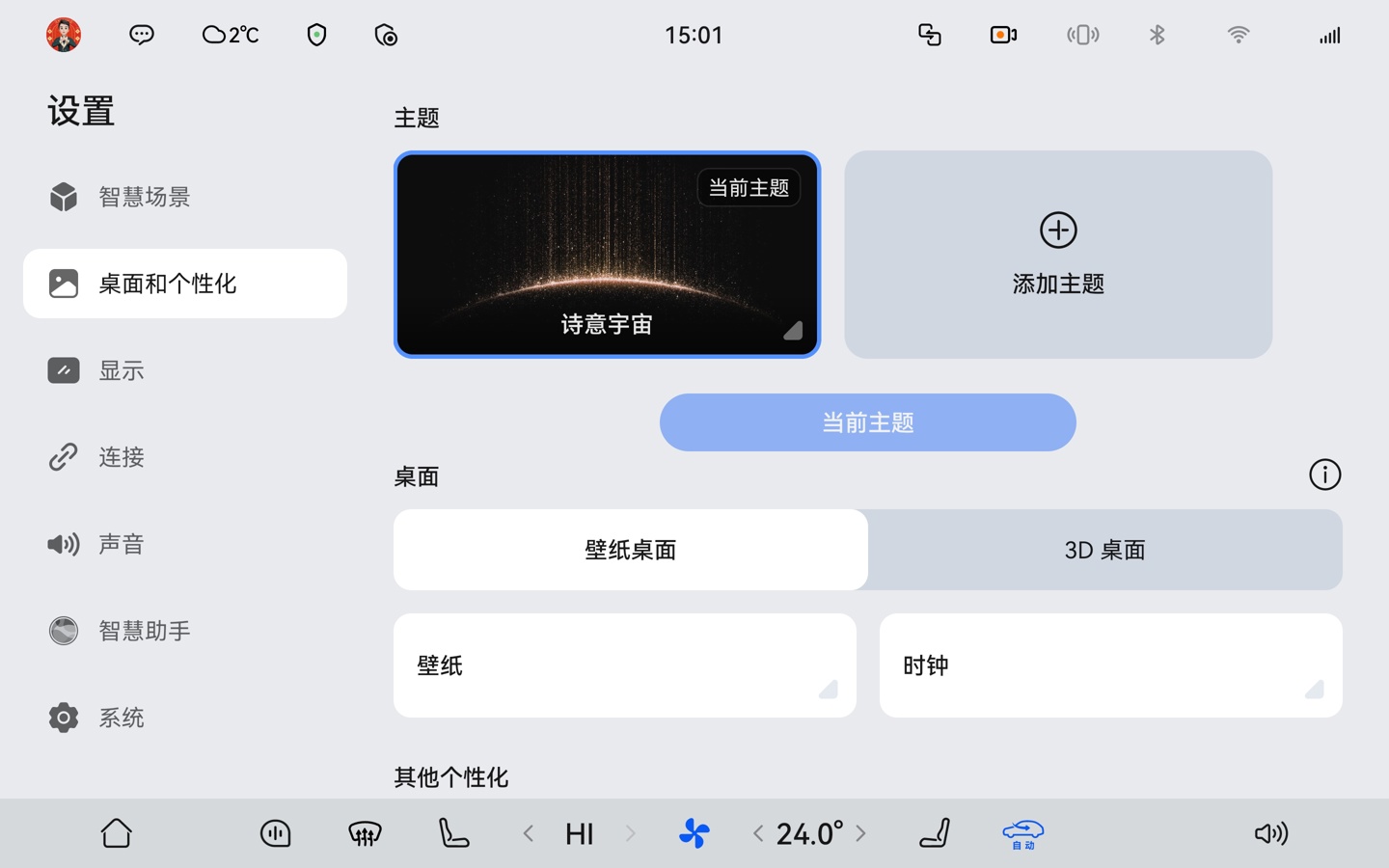This screenshot has width=1389, height=868.
Task: Toggle the air conditioner fan
Action: tap(694, 833)
